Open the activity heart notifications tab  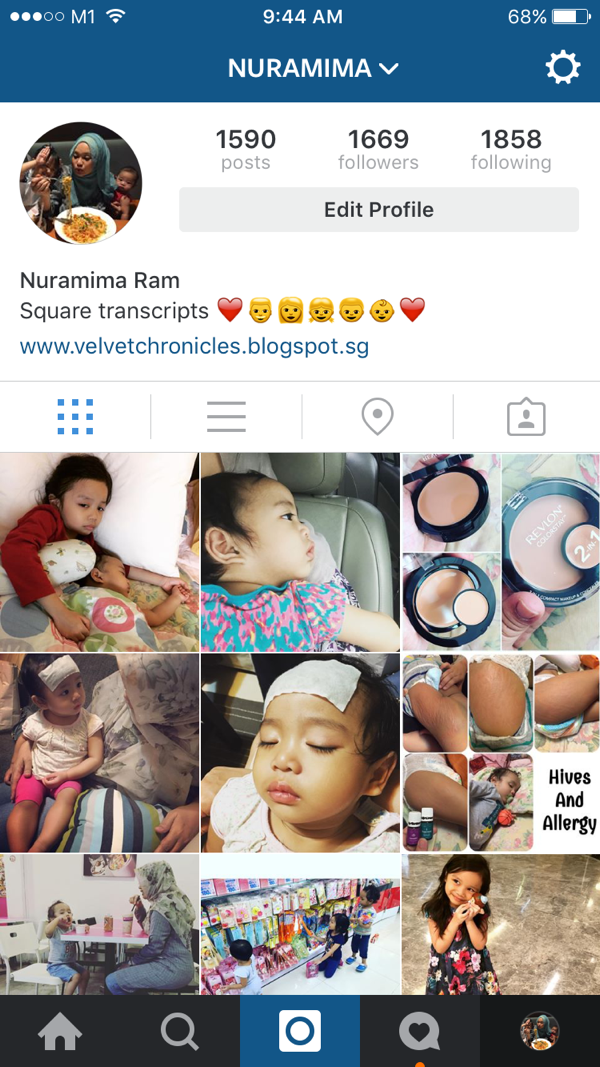(420, 1031)
